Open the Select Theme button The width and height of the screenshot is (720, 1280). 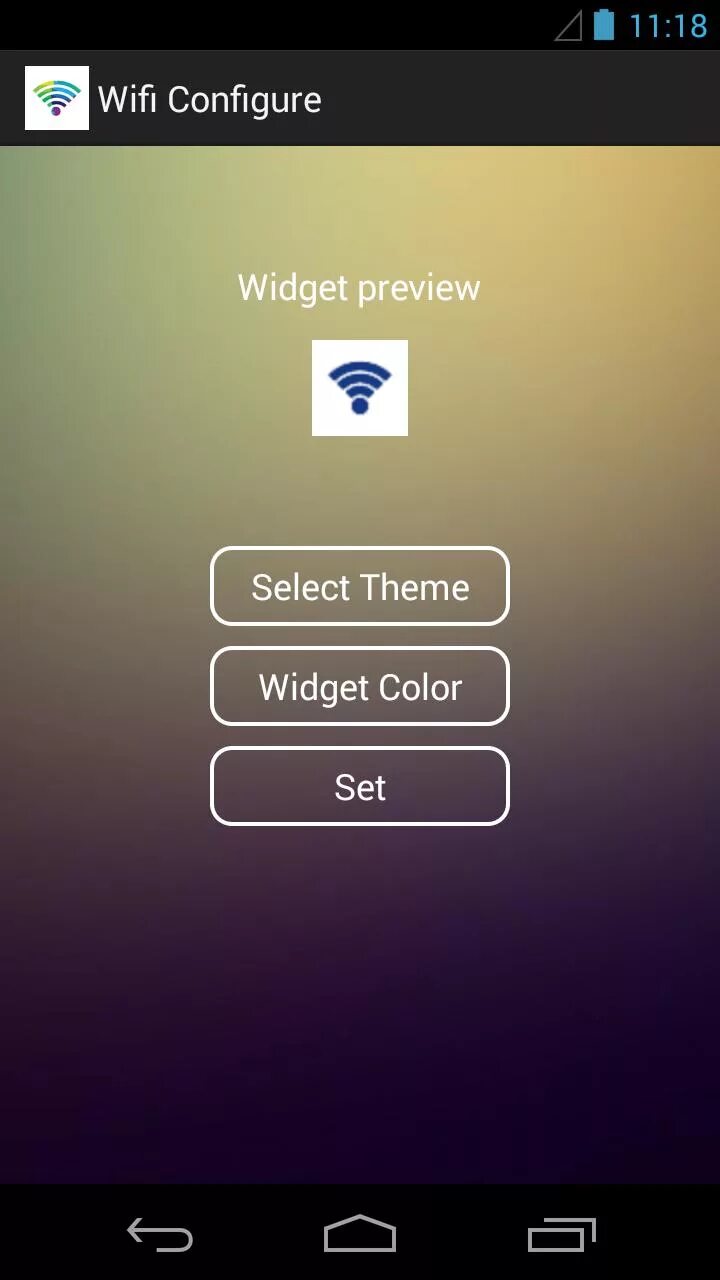360,587
